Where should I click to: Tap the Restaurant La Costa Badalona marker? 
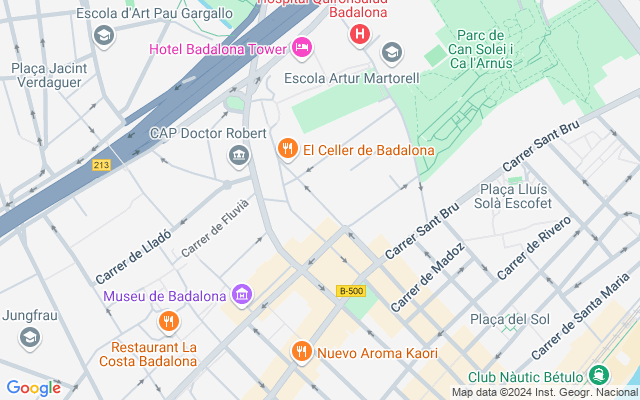coord(168,322)
